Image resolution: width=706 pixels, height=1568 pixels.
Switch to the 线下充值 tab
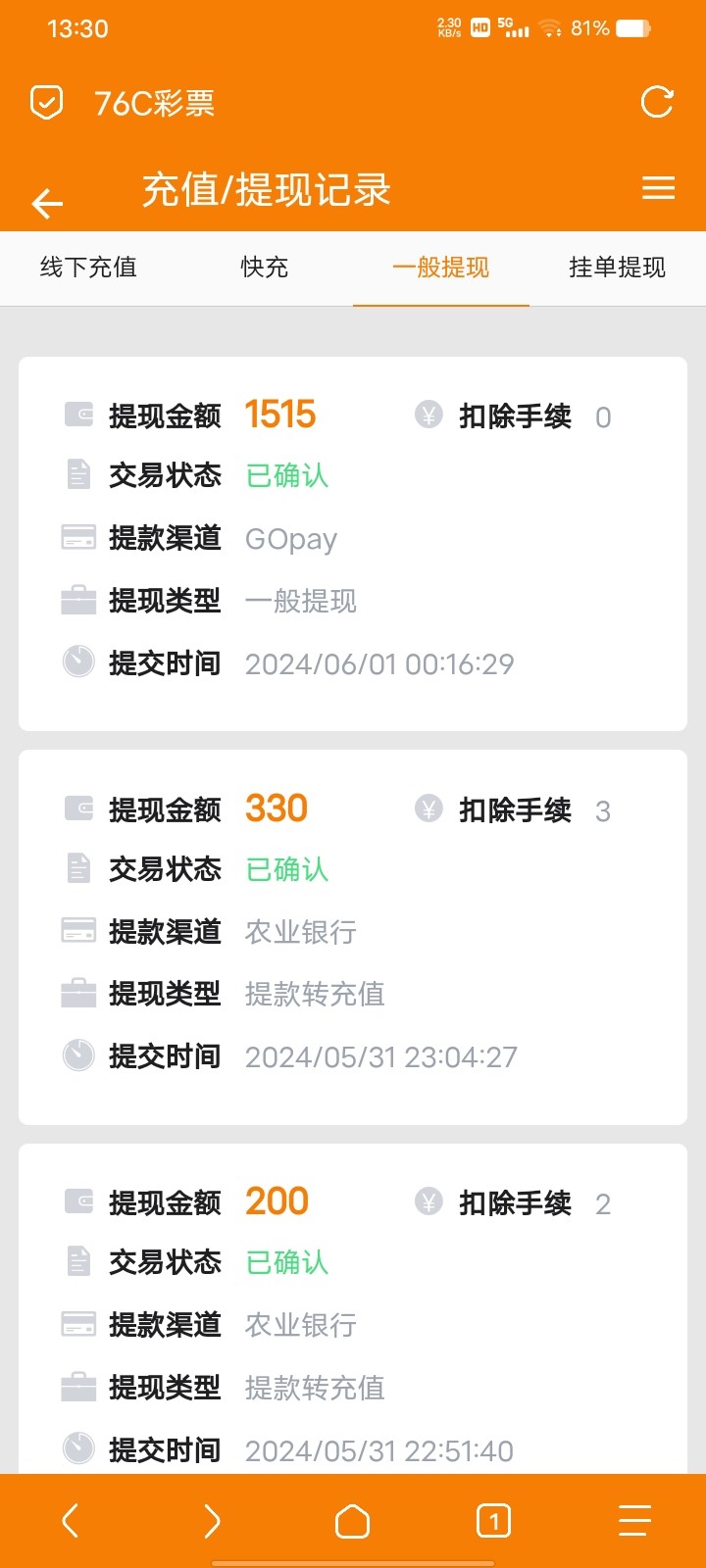point(88,268)
